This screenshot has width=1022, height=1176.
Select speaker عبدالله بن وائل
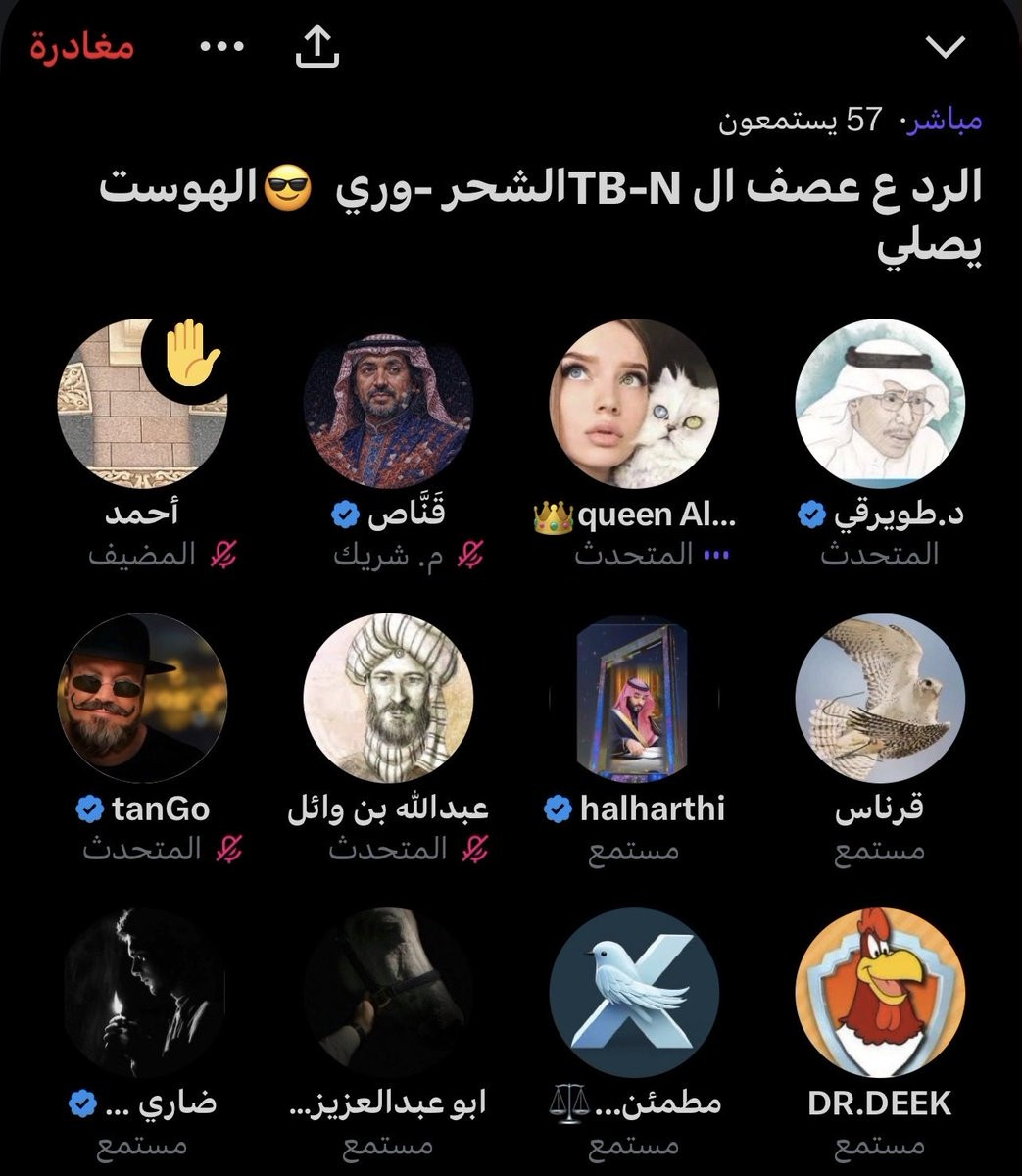click(388, 699)
